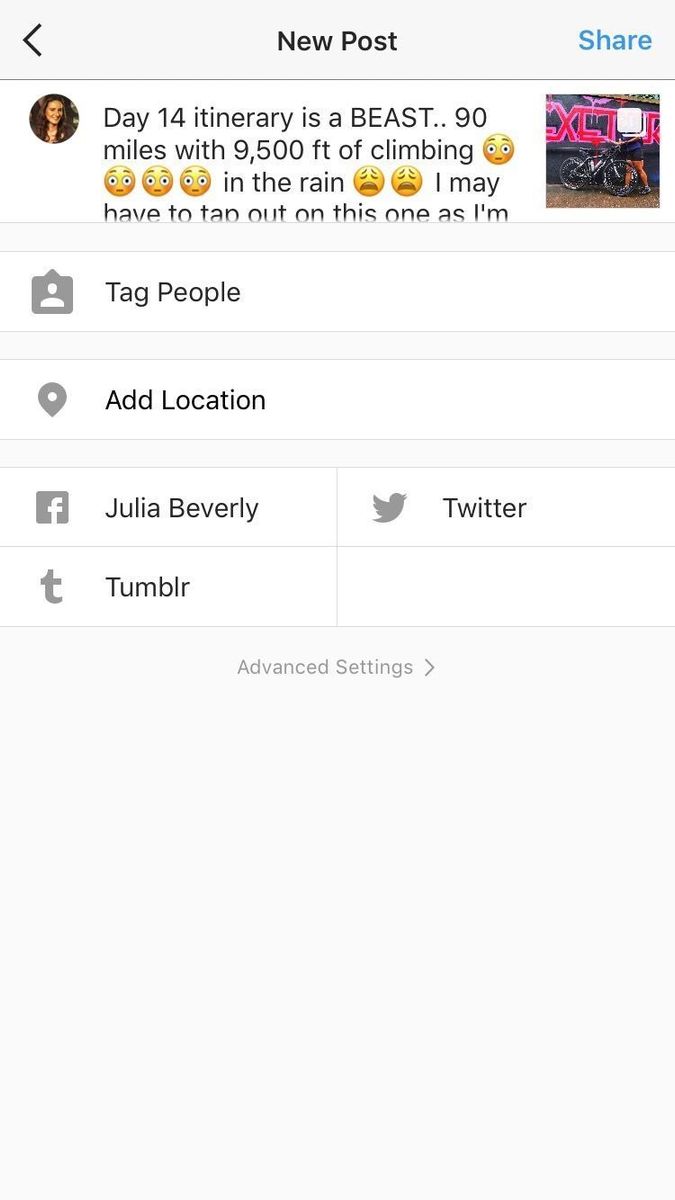Open the bike photo thumbnail
Screen dimensions: 675x1200
coord(602,151)
